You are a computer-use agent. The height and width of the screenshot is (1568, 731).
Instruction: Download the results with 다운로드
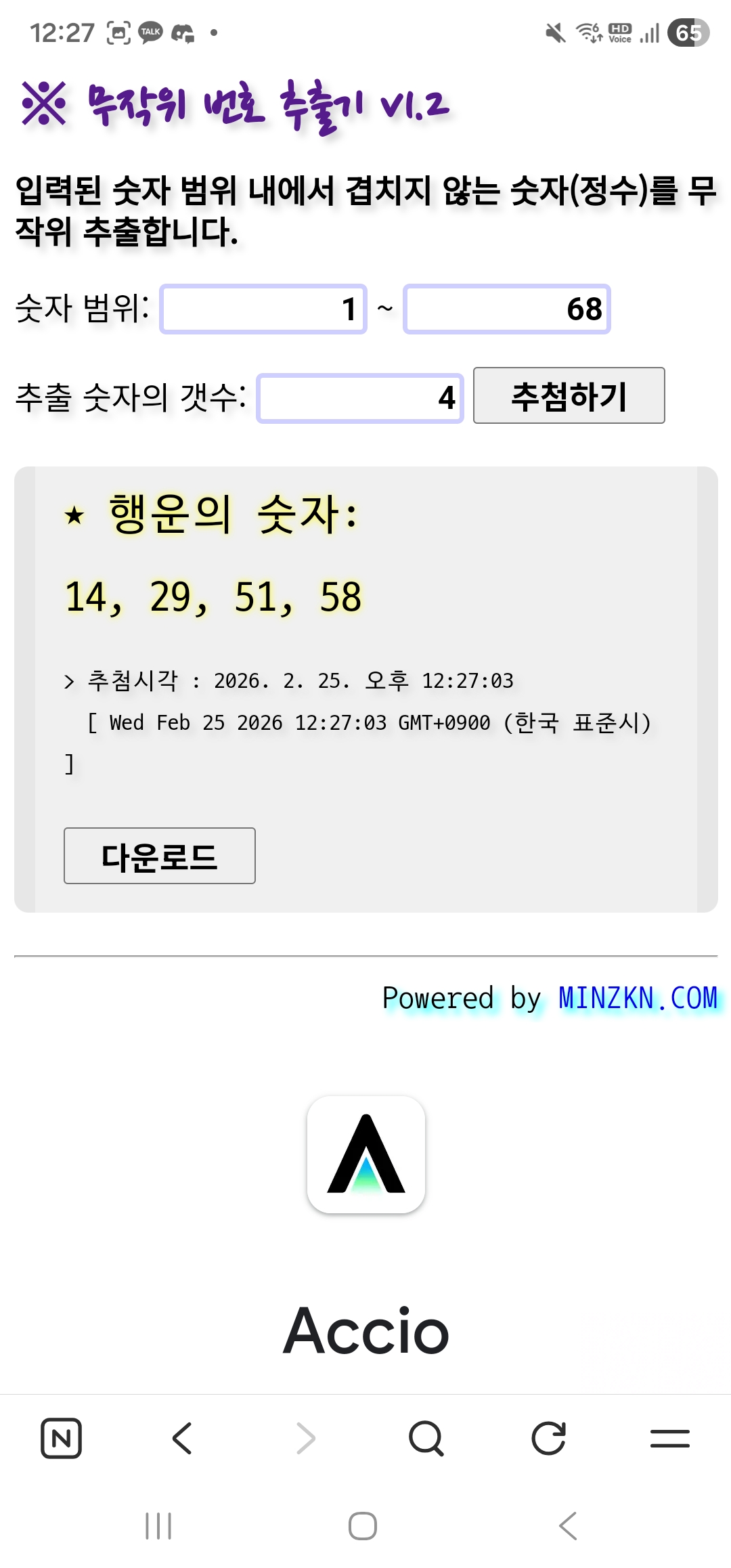click(x=160, y=856)
